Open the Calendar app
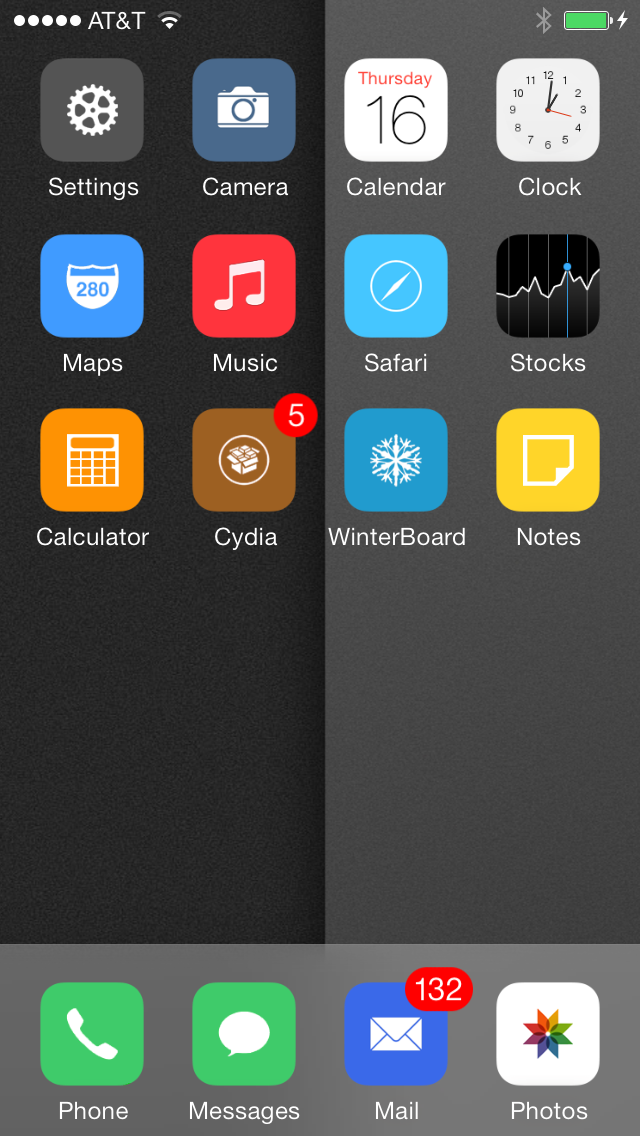 click(x=396, y=110)
